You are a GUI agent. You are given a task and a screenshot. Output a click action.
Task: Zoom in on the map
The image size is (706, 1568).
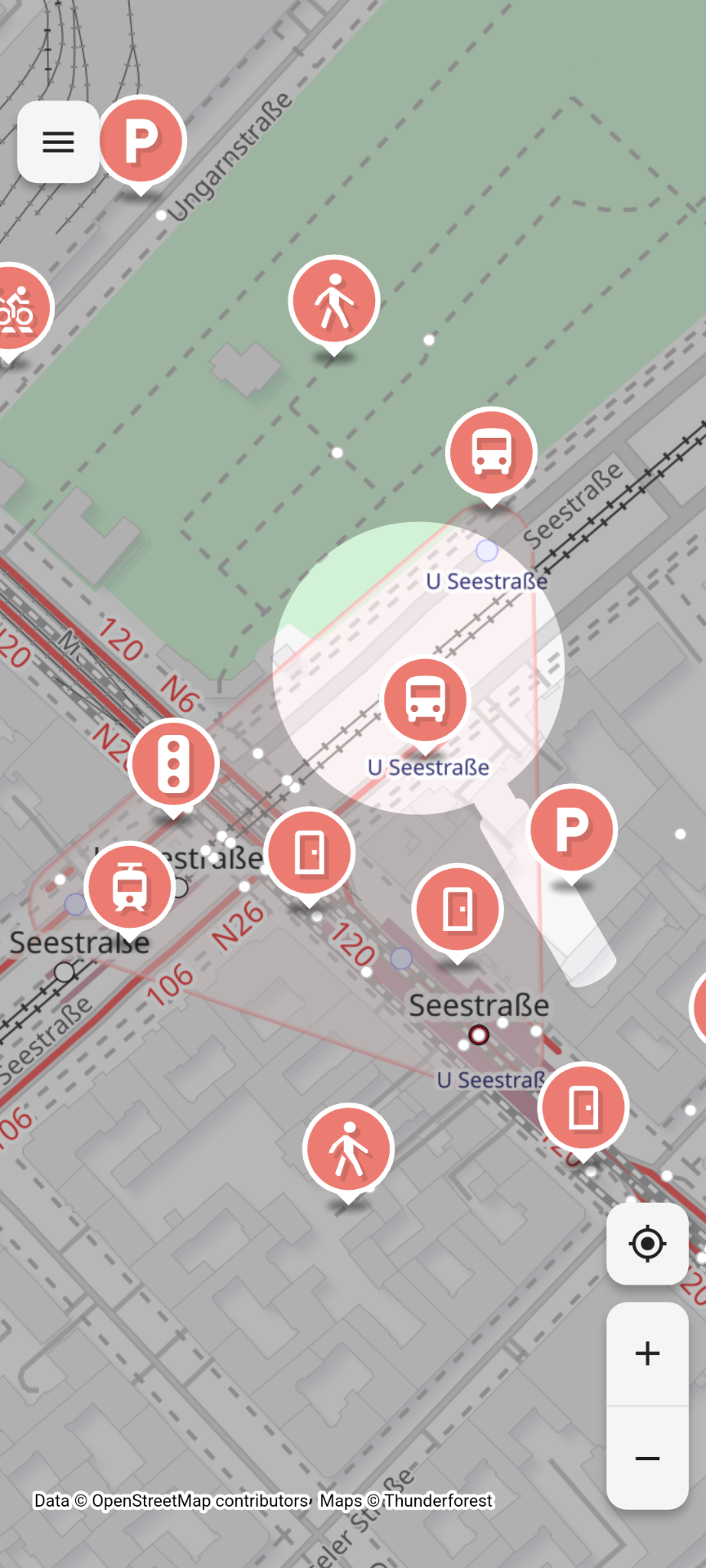tap(647, 1354)
